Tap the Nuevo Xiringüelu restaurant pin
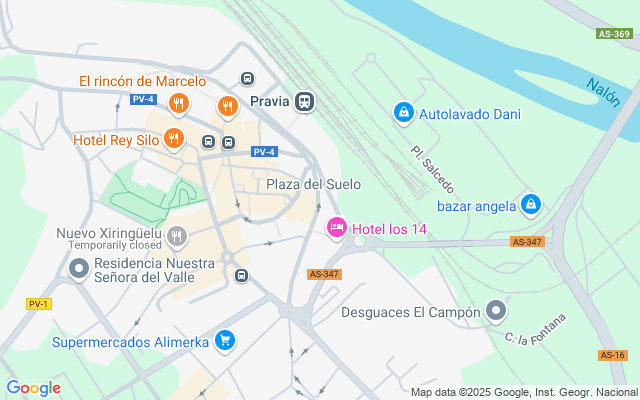Screen dimensions: 640x400 click(x=177, y=237)
